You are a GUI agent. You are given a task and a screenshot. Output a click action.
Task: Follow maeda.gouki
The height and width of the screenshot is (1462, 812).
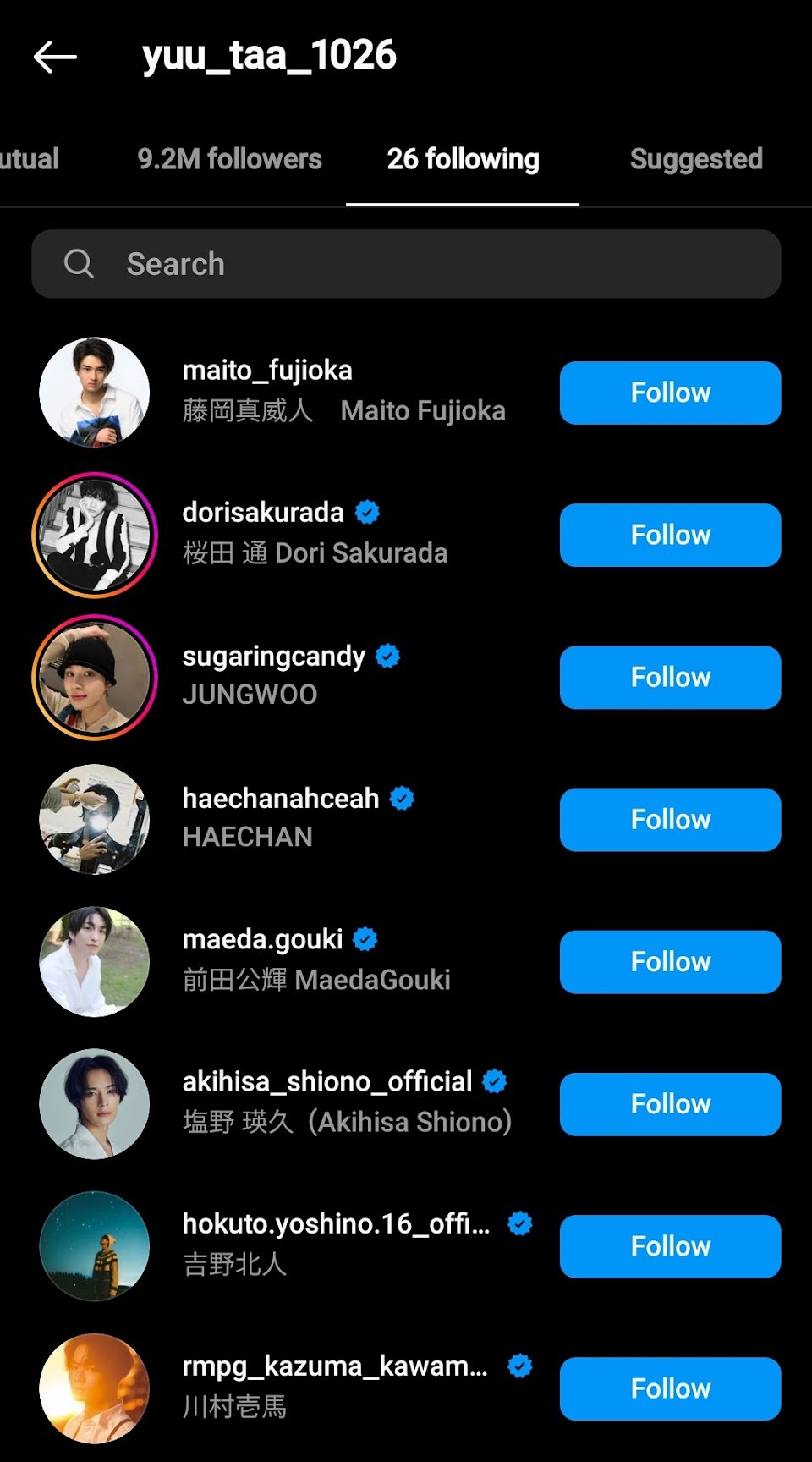coord(670,961)
